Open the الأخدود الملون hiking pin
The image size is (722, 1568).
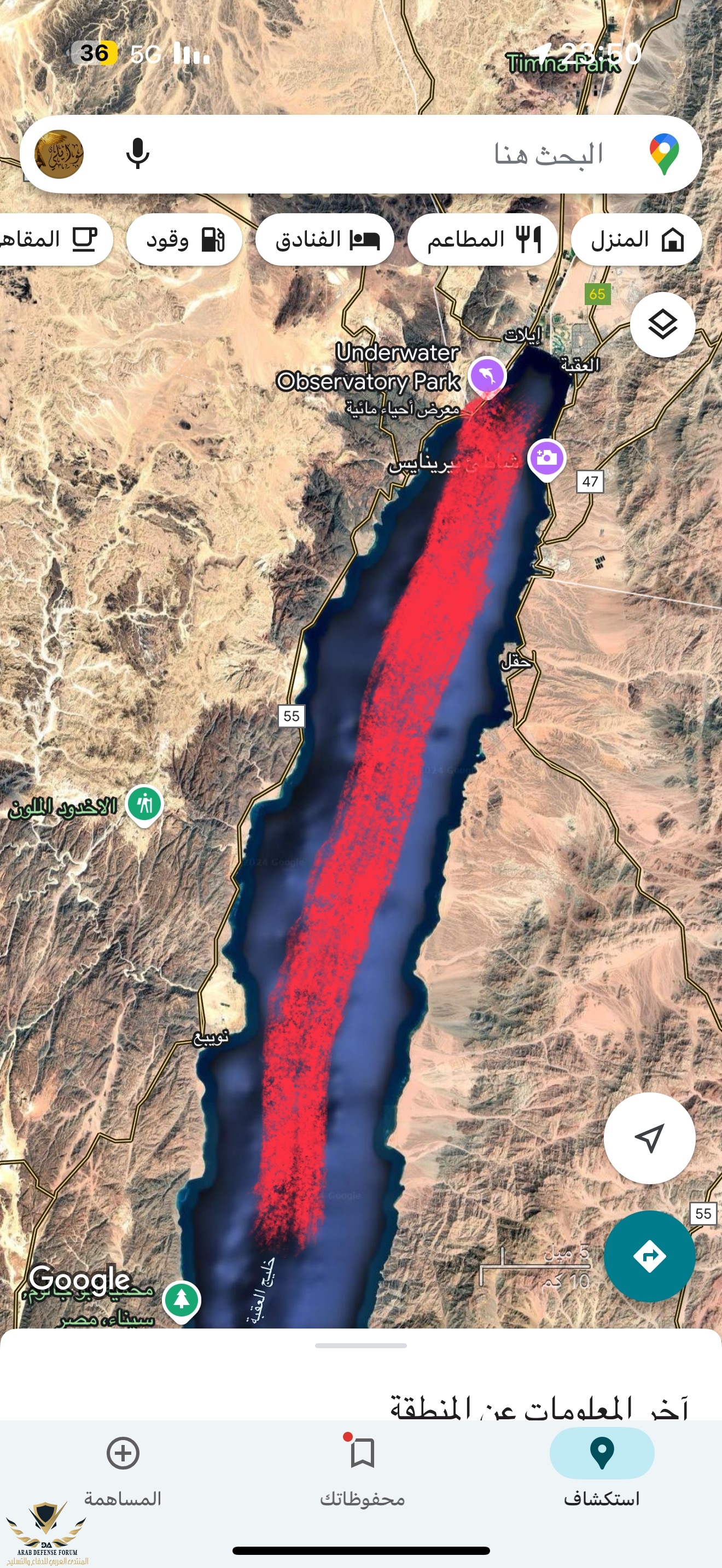[144, 804]
